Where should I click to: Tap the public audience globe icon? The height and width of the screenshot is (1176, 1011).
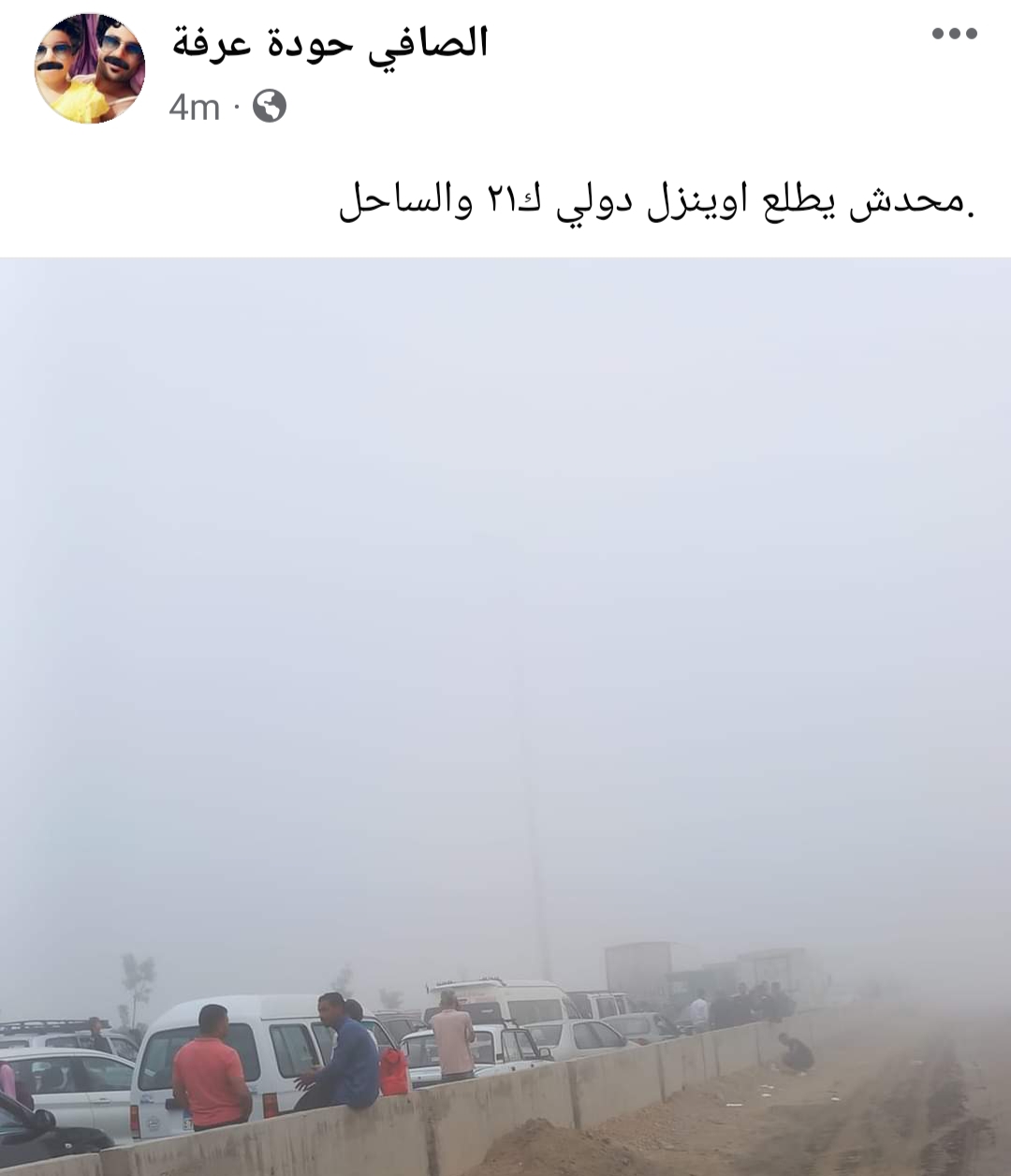click(270, 107)
